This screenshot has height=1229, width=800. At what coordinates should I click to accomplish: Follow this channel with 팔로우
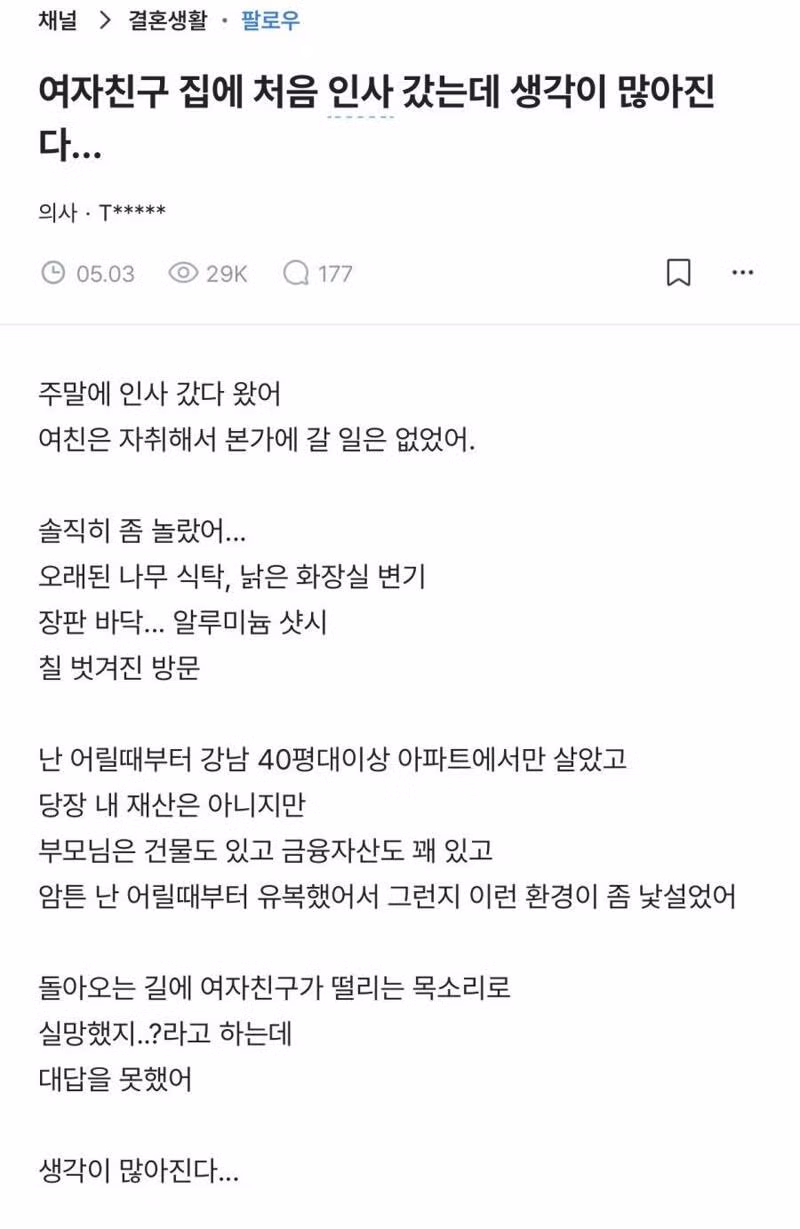(x=270, y=19)
